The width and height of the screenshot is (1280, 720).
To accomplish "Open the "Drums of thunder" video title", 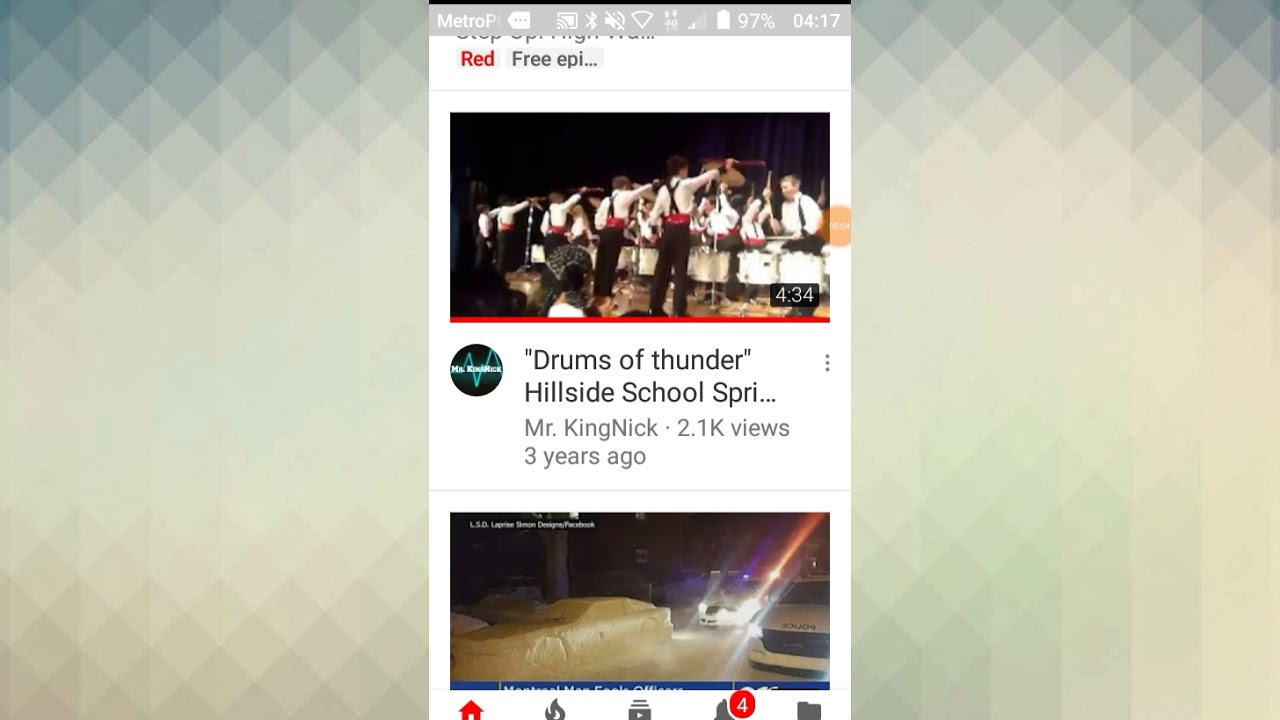I will point(650,376).
